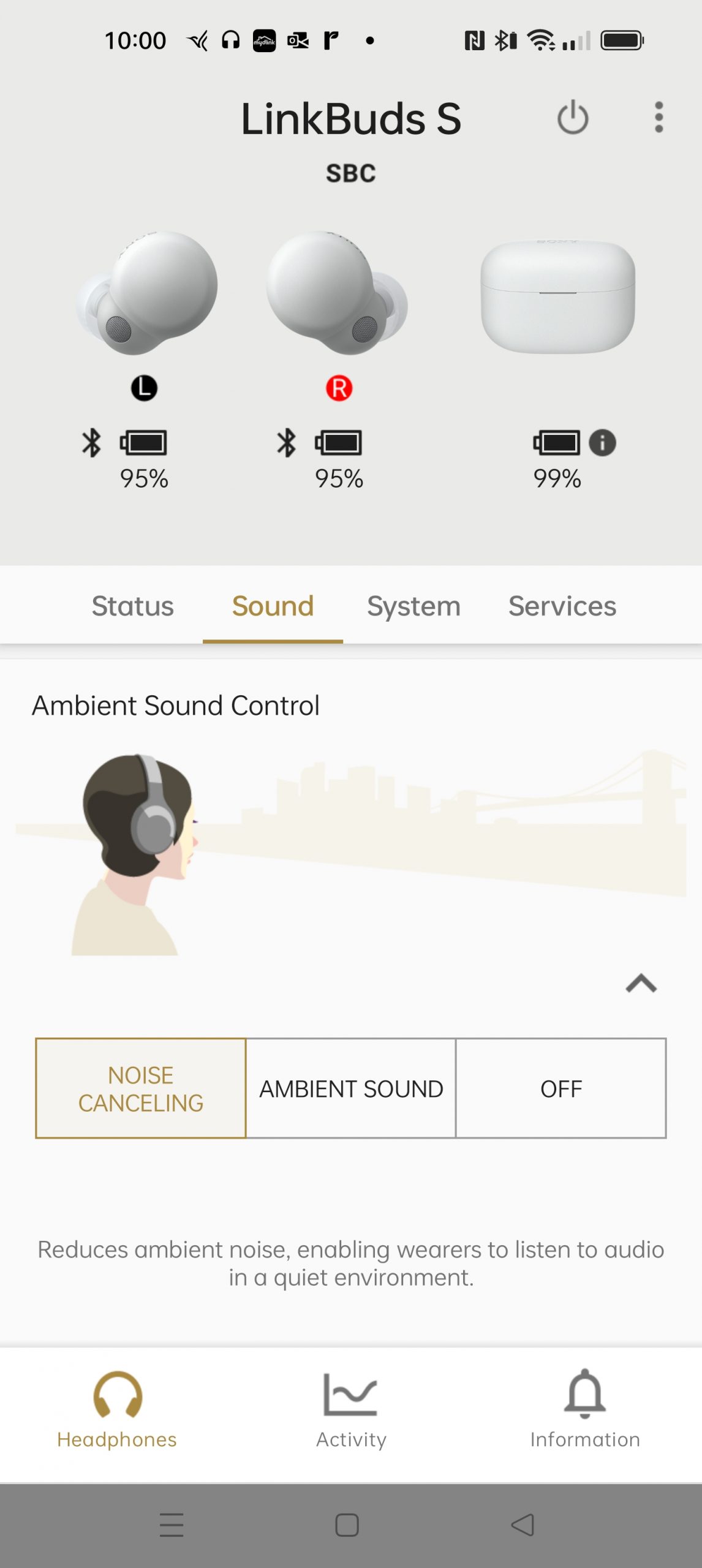
Task: Expand the Status tab section
Action: [x=132, y=606]
